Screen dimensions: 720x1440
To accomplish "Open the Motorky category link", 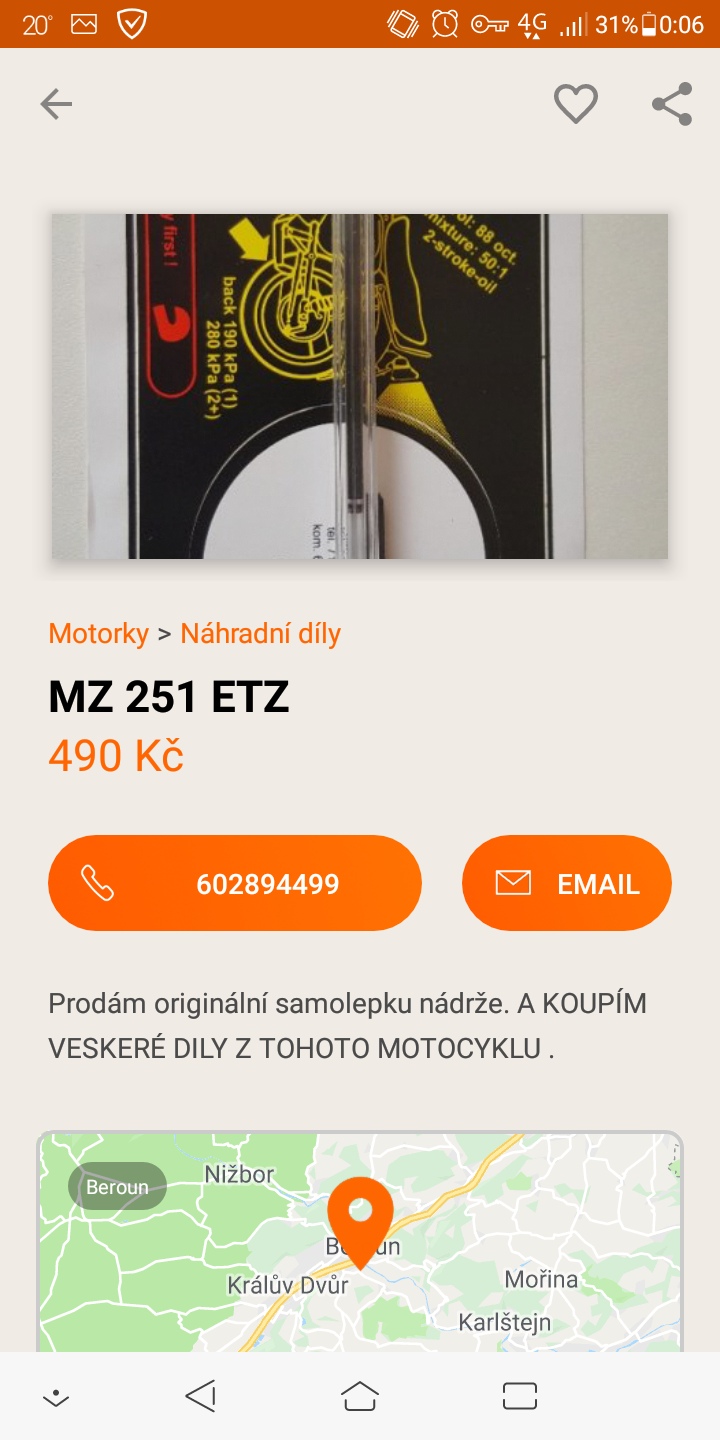I will coord(98,633).
